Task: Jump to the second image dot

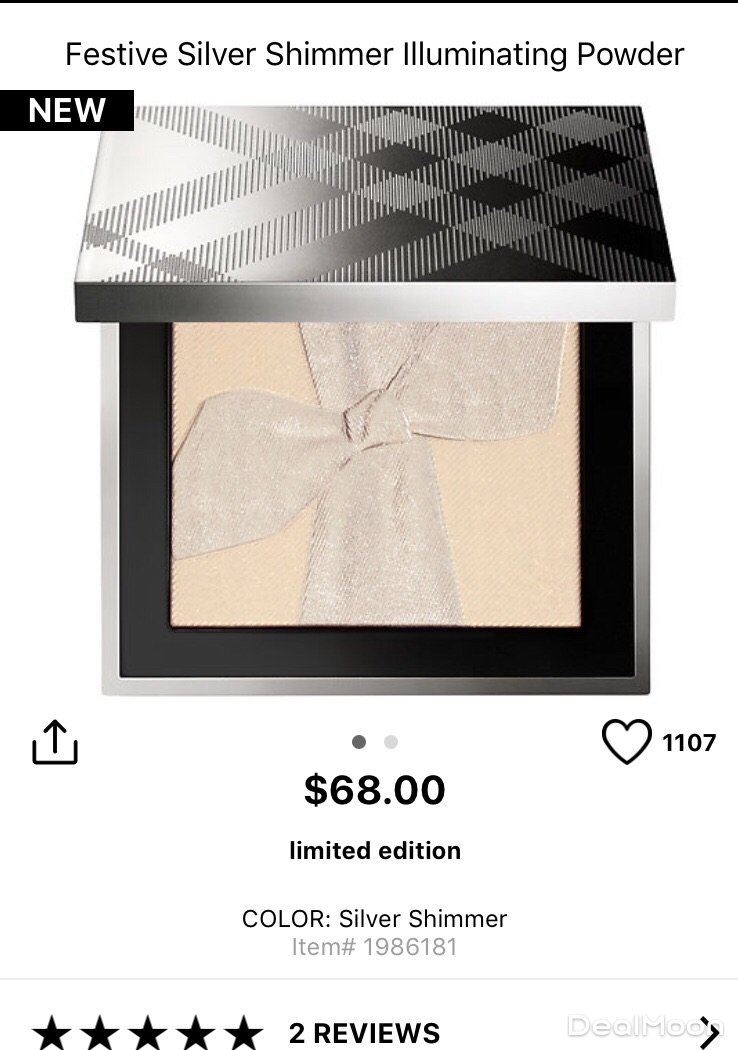Action: pos(391,742)
